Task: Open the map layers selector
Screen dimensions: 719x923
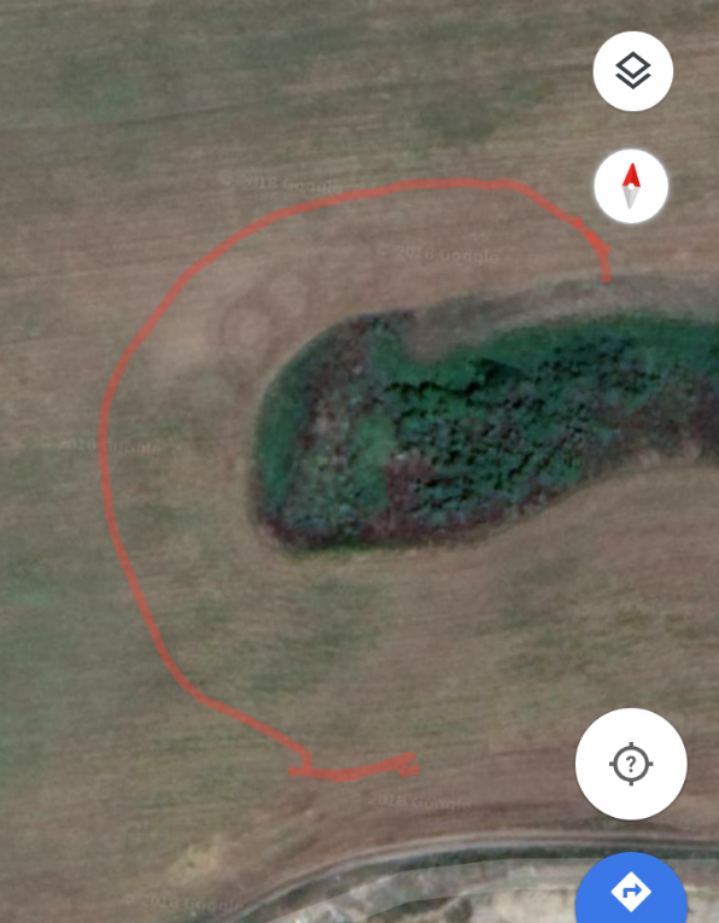Action: 632,71
